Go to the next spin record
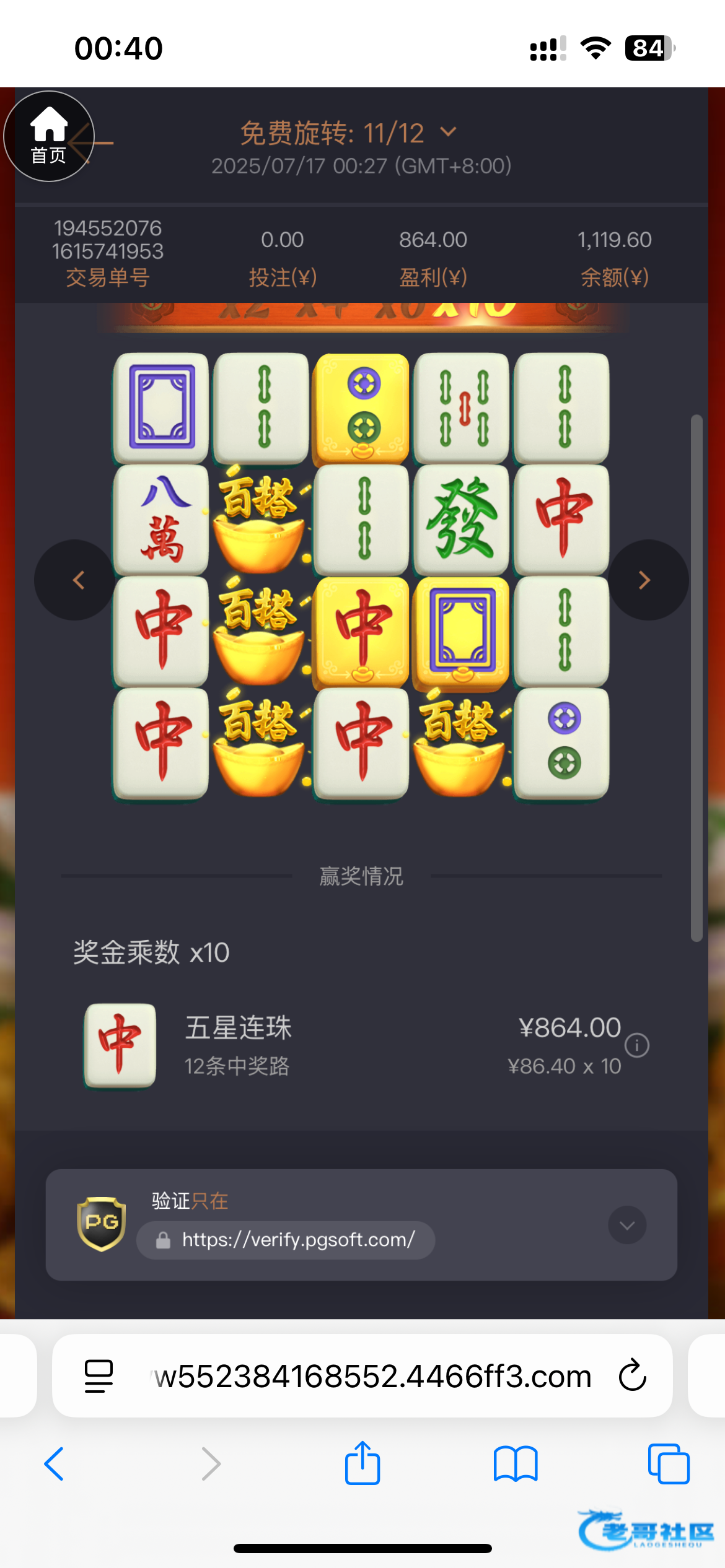The width and height of the screenshot is (725, 1568). [x=645, y=580]
